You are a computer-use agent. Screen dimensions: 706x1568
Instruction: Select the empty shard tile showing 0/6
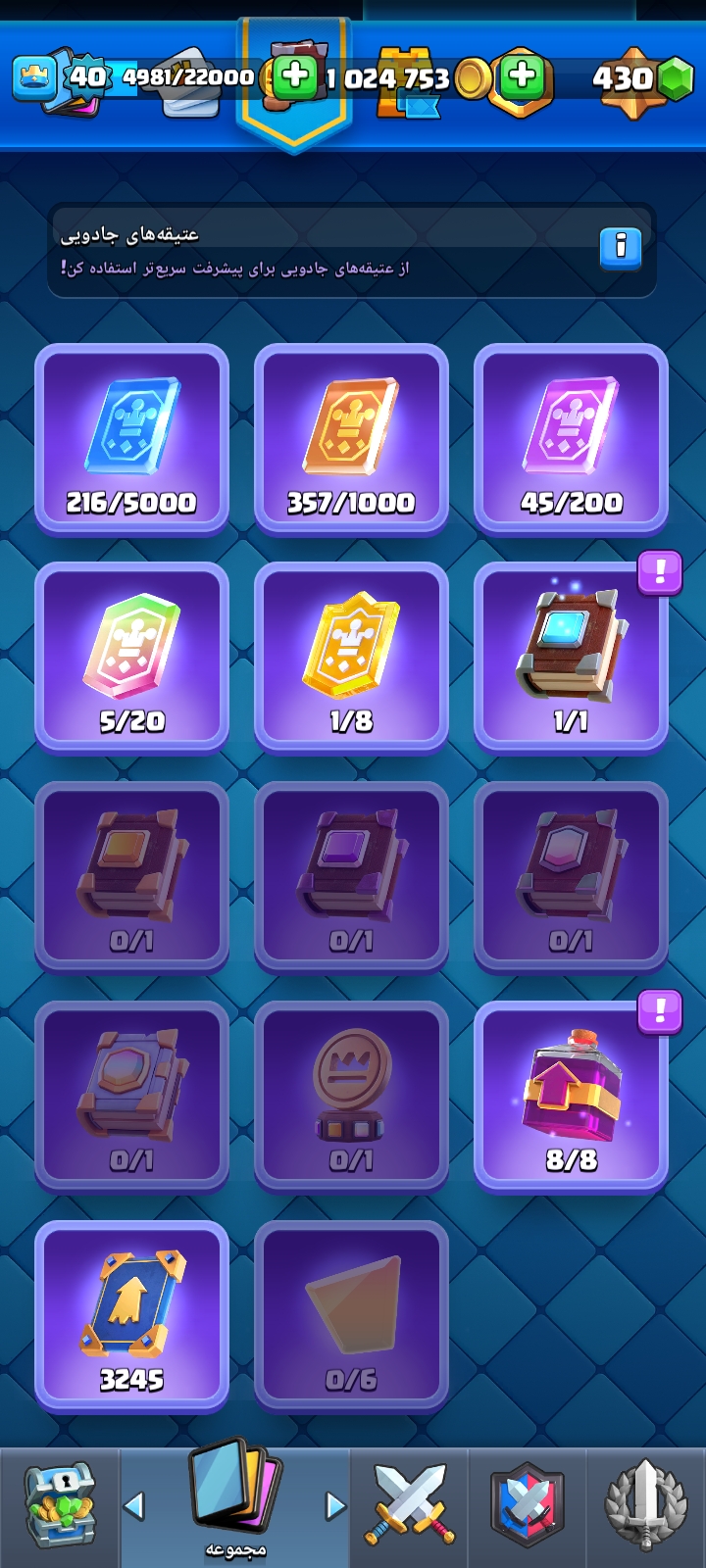(x=351, y=1316)
